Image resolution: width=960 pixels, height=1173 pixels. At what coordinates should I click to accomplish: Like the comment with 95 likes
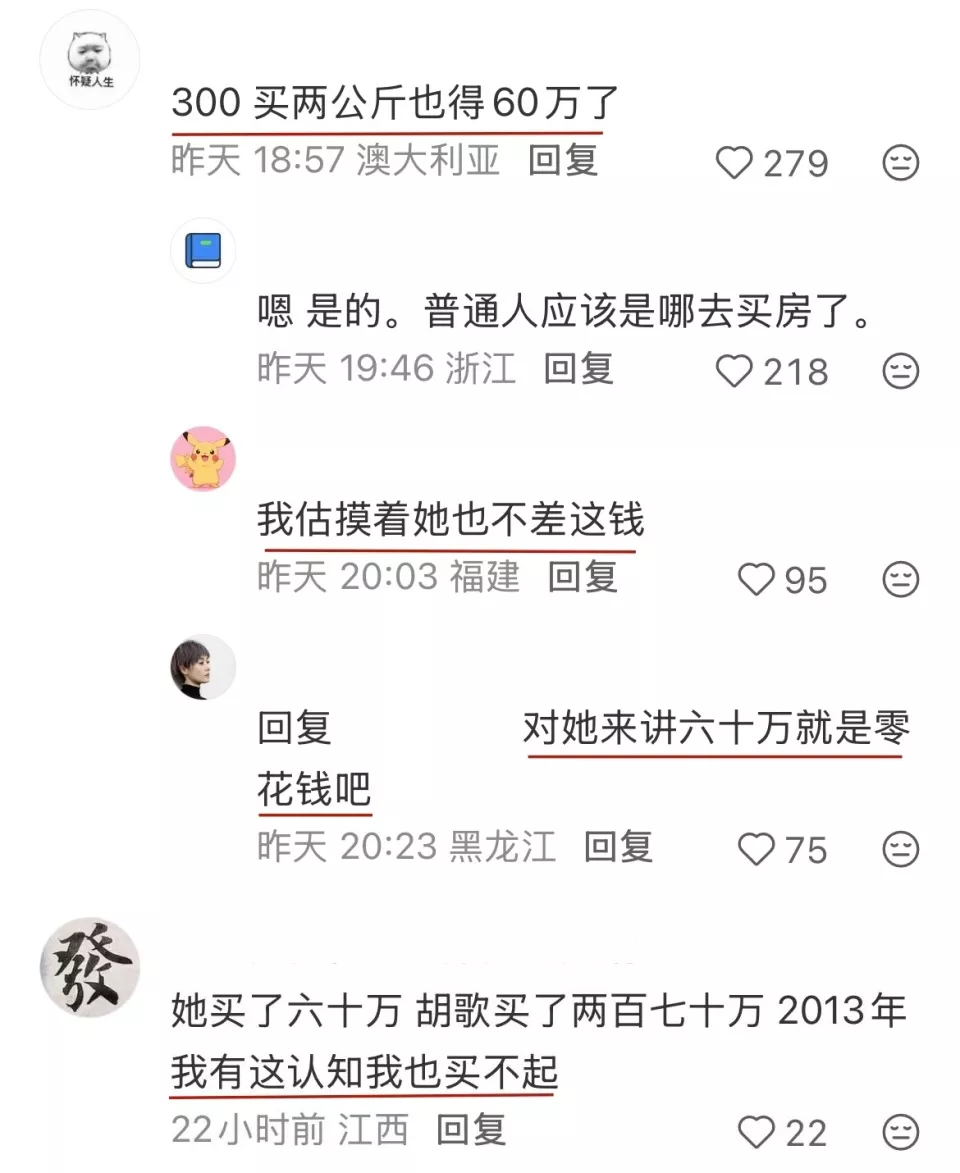click(755, 579)
